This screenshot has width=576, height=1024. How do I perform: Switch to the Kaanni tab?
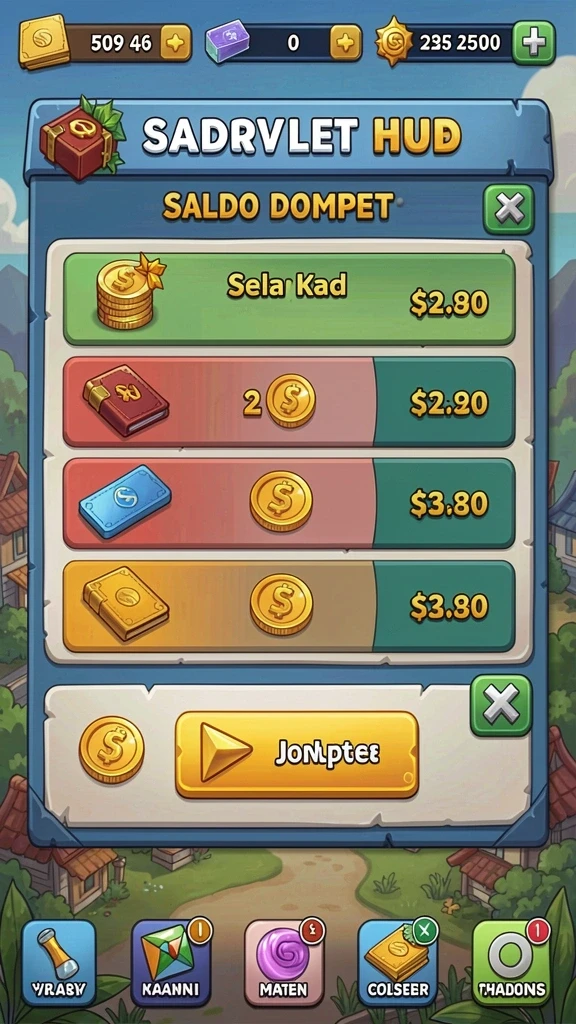171,963
